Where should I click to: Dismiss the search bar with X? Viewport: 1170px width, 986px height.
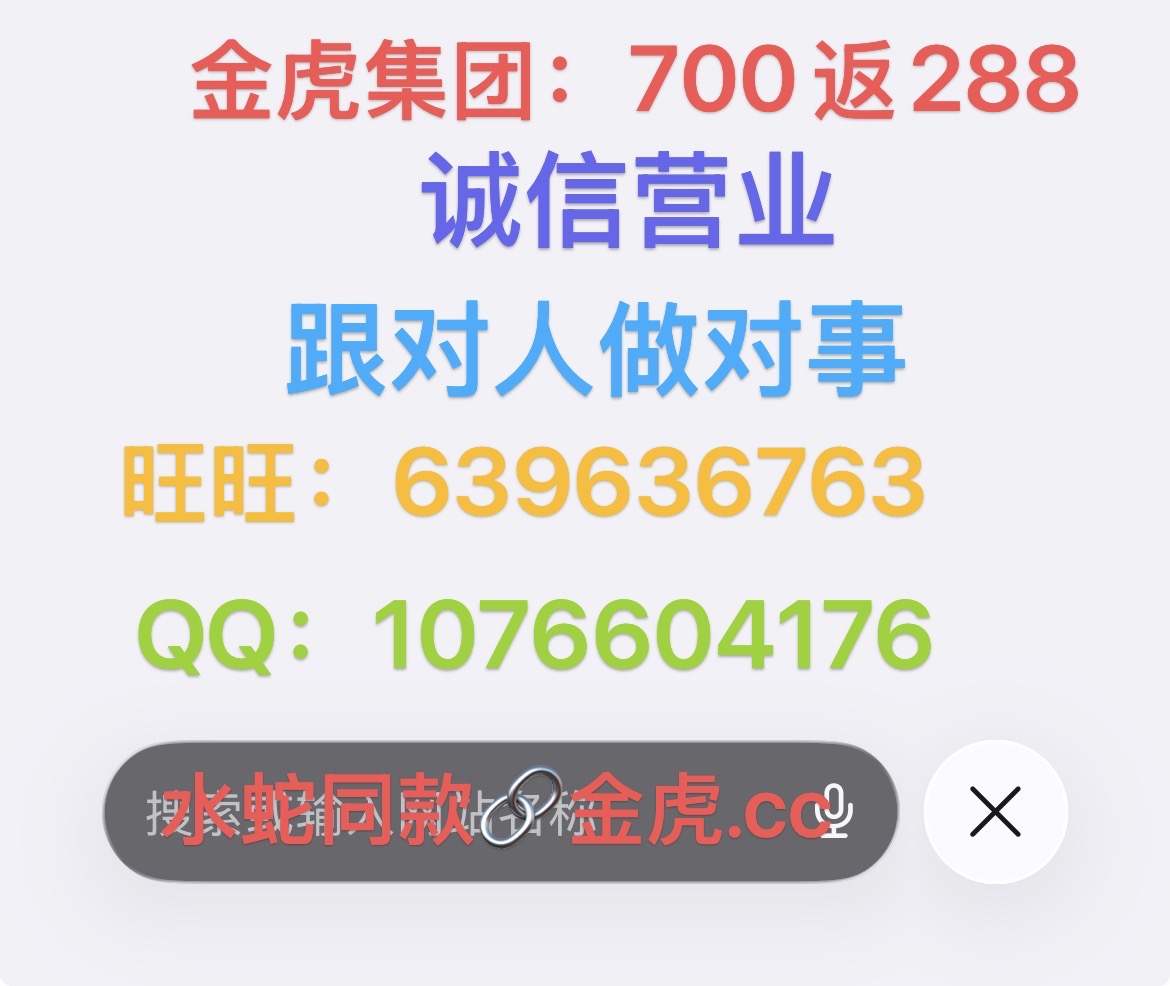(995, 811)
